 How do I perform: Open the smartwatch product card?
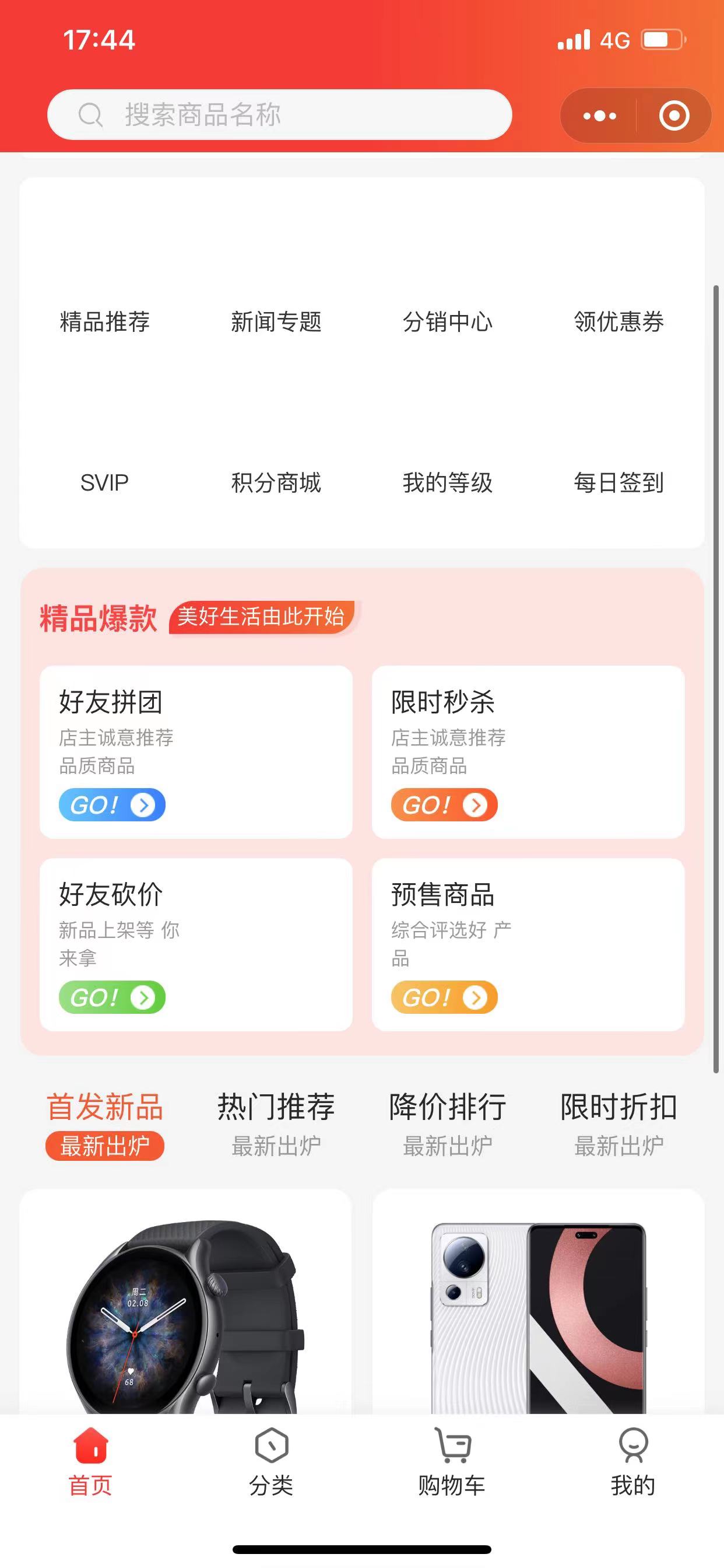(x=185, y=1301)
